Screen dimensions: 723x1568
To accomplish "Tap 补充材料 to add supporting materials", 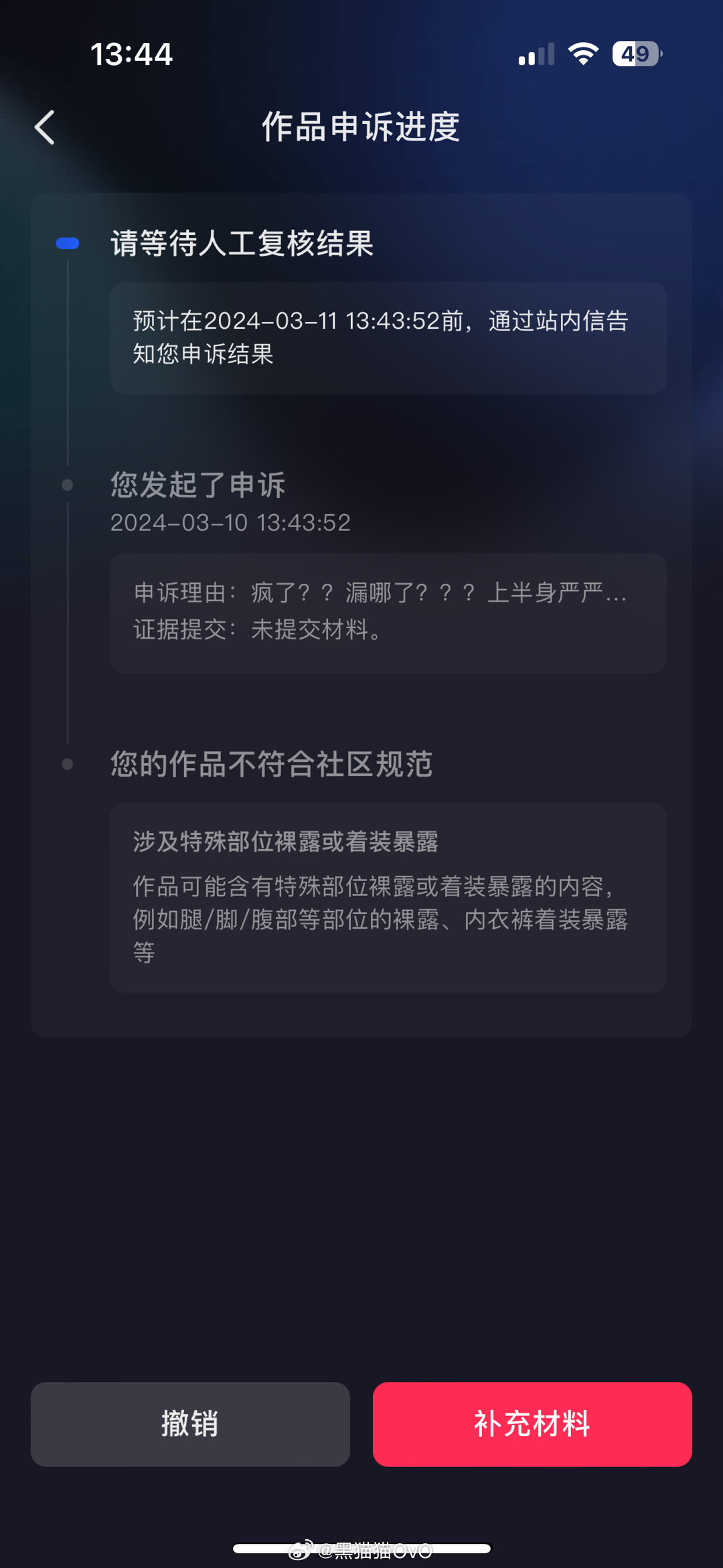I will pos(532,1423).
